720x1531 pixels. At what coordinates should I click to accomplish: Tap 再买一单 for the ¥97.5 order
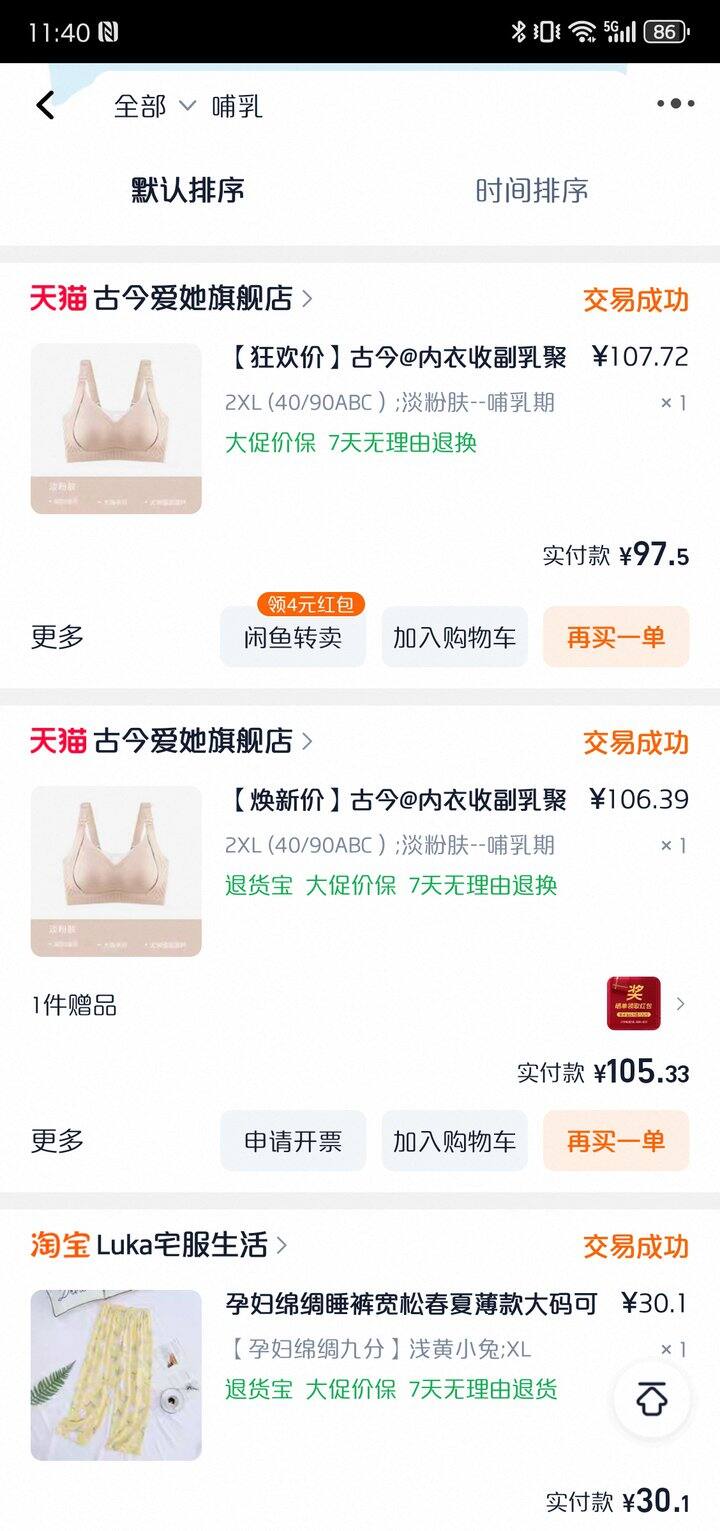(x=616, y=637)
